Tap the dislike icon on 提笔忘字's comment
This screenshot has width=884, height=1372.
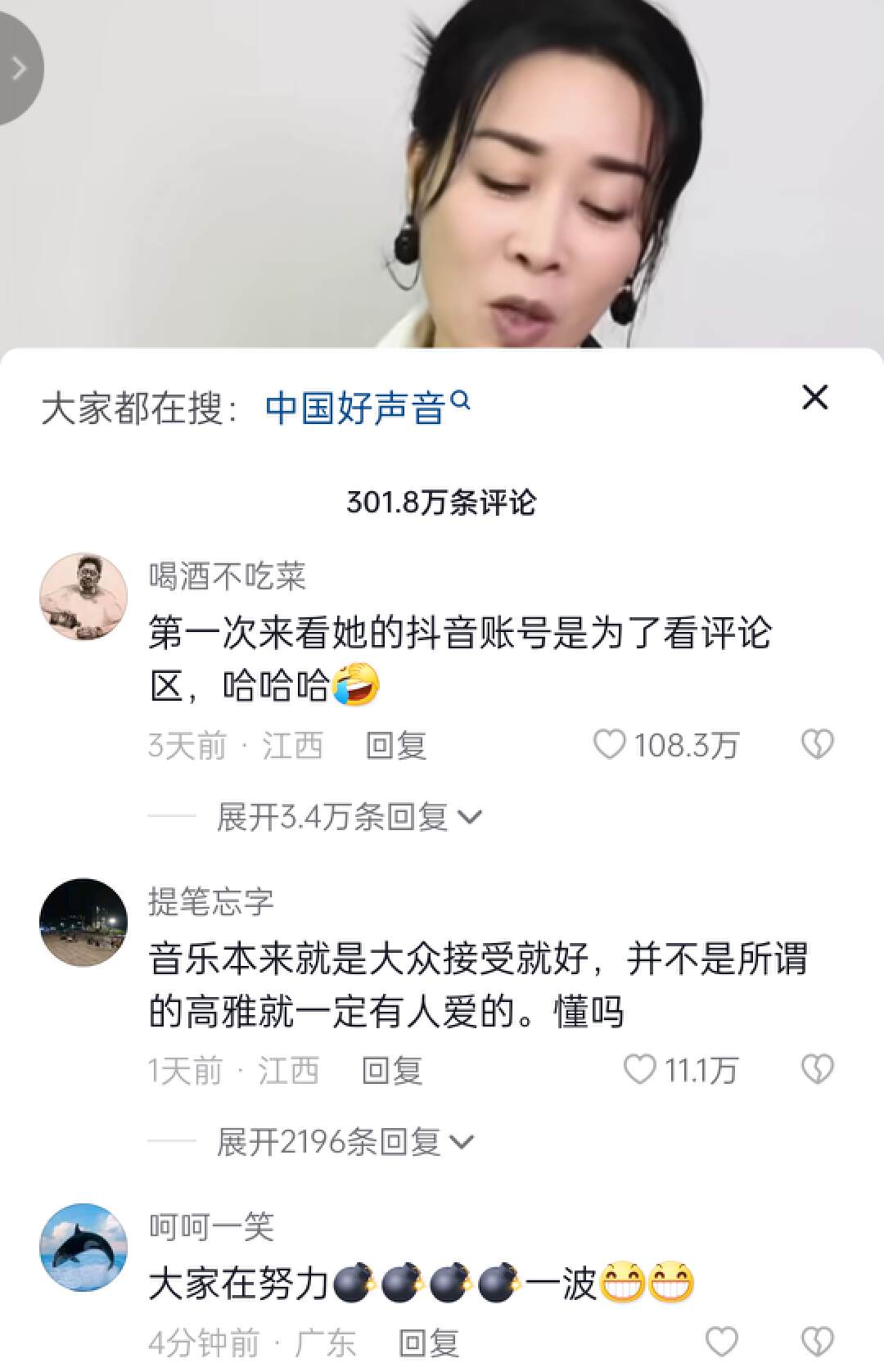pyautogui.click(x=817, y=1068)
